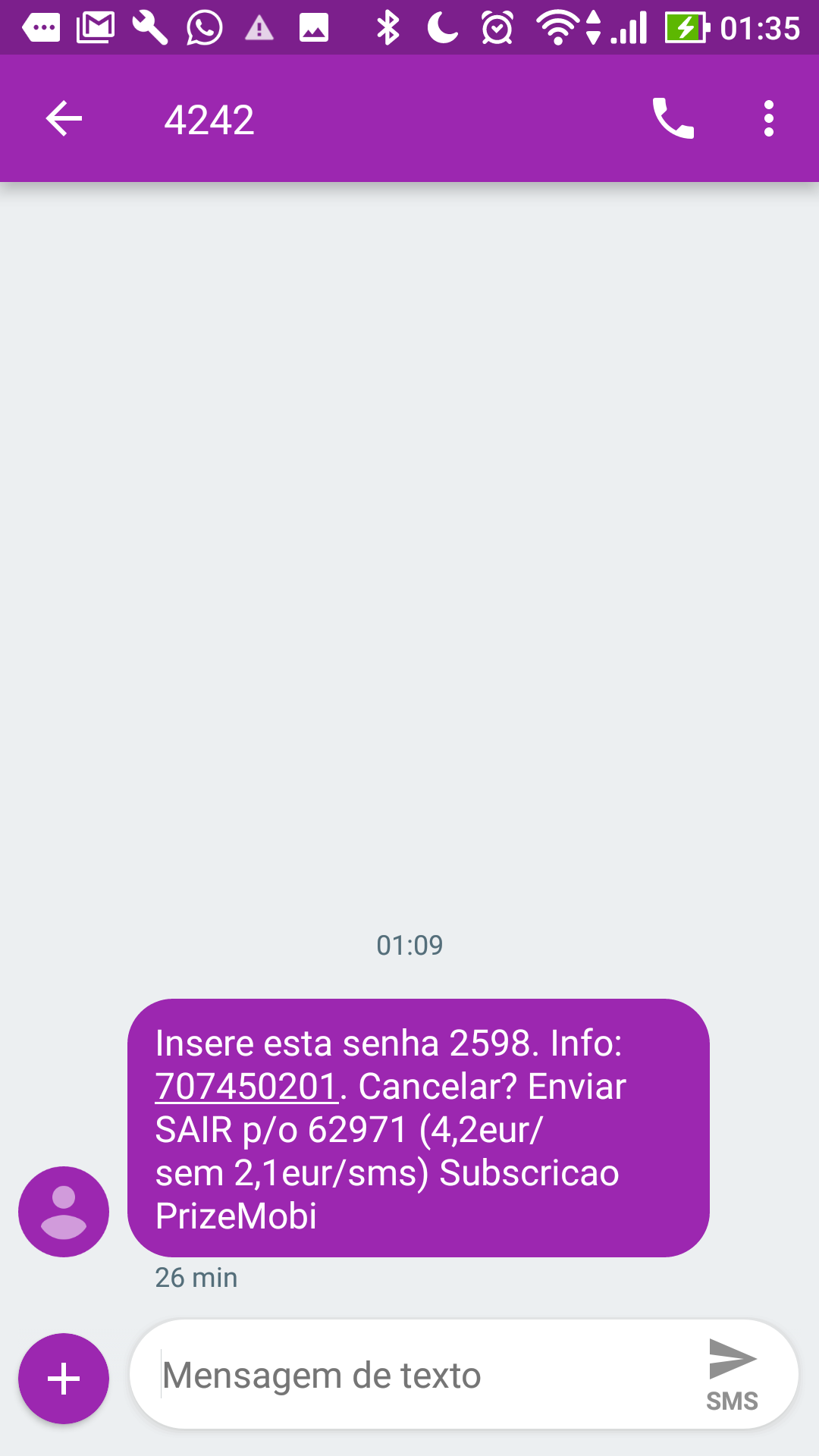Open the underlined number 707450201
Image resolution: width=819 pixels, height=1456 pixels.
(246, 1086)
